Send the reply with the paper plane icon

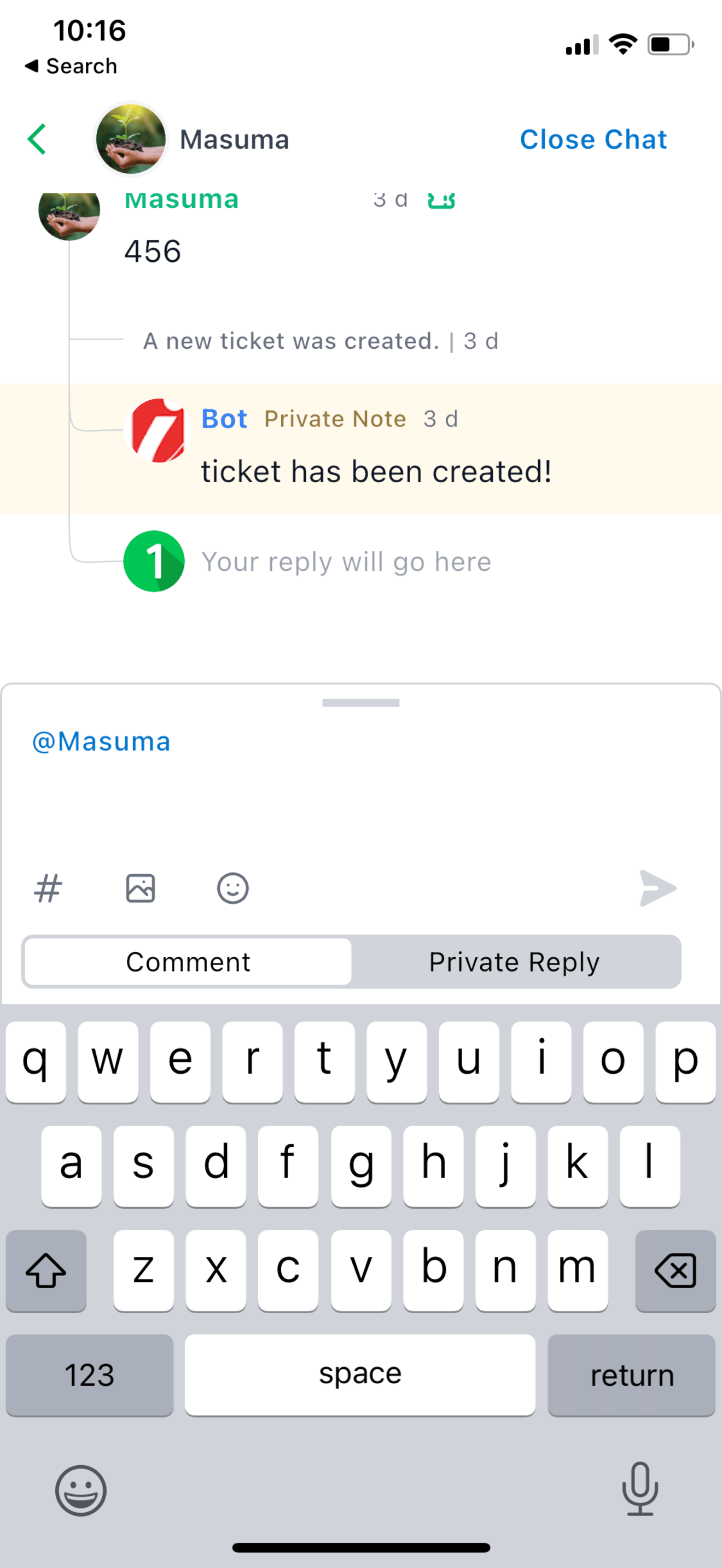point(657,888)
